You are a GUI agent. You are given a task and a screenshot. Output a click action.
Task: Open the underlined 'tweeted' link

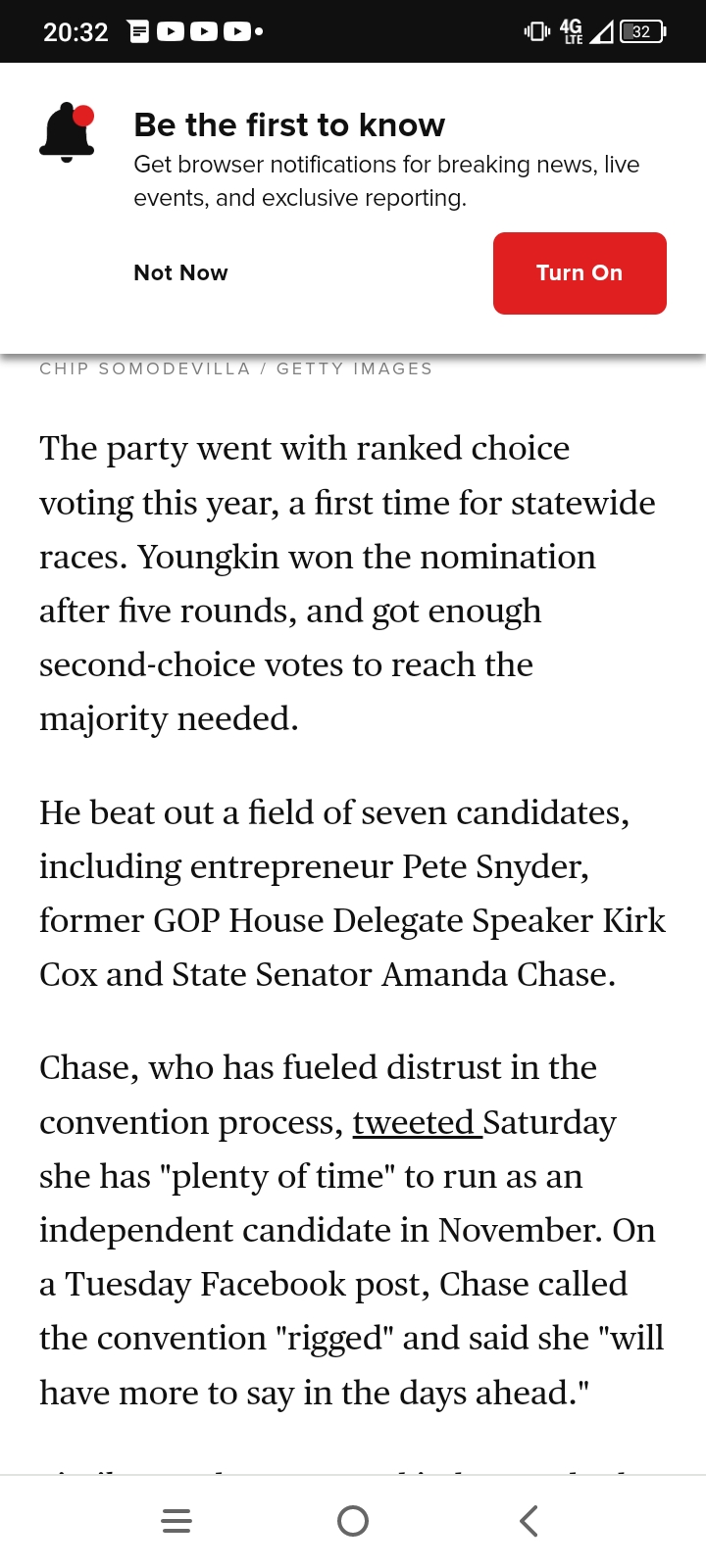click(417, 1122)
